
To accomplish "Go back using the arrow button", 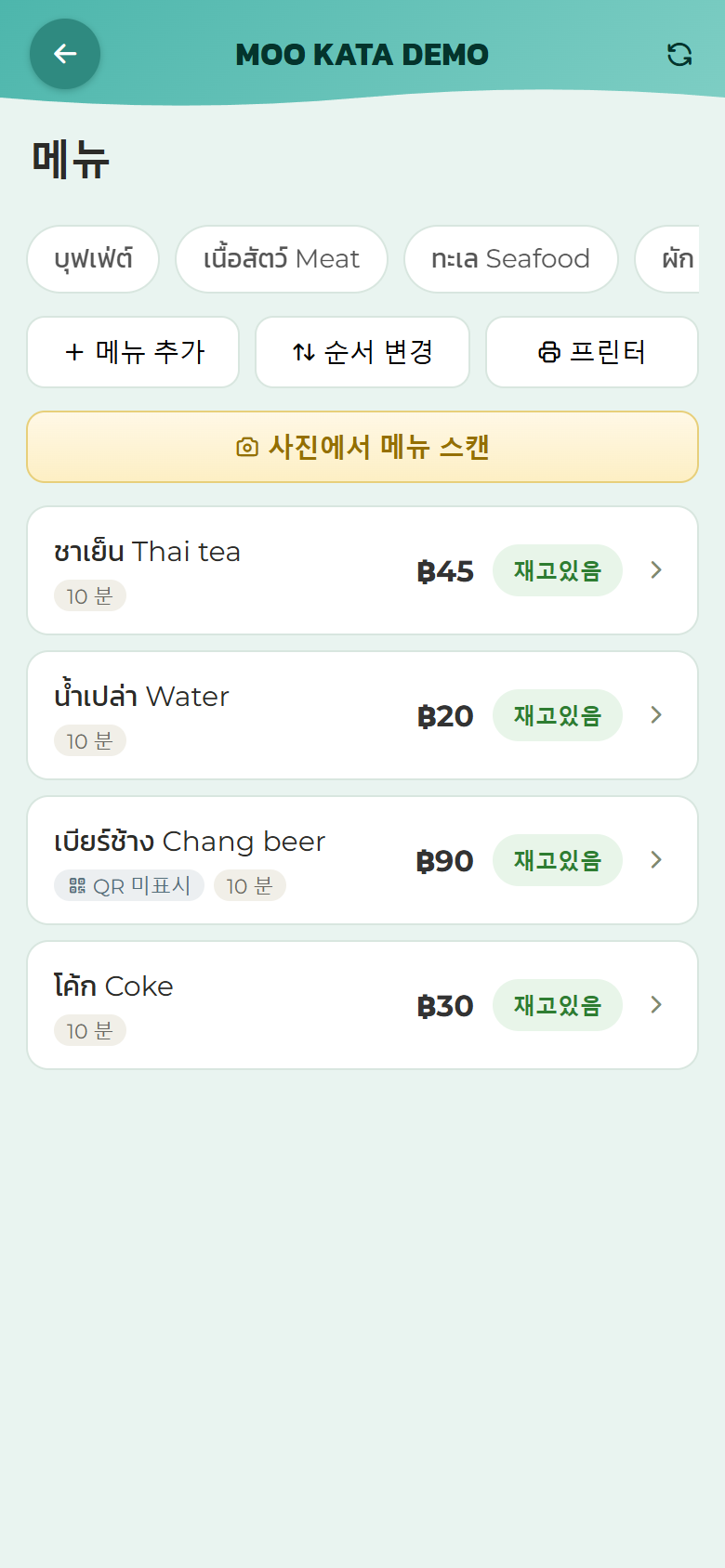I will point(65,54).
